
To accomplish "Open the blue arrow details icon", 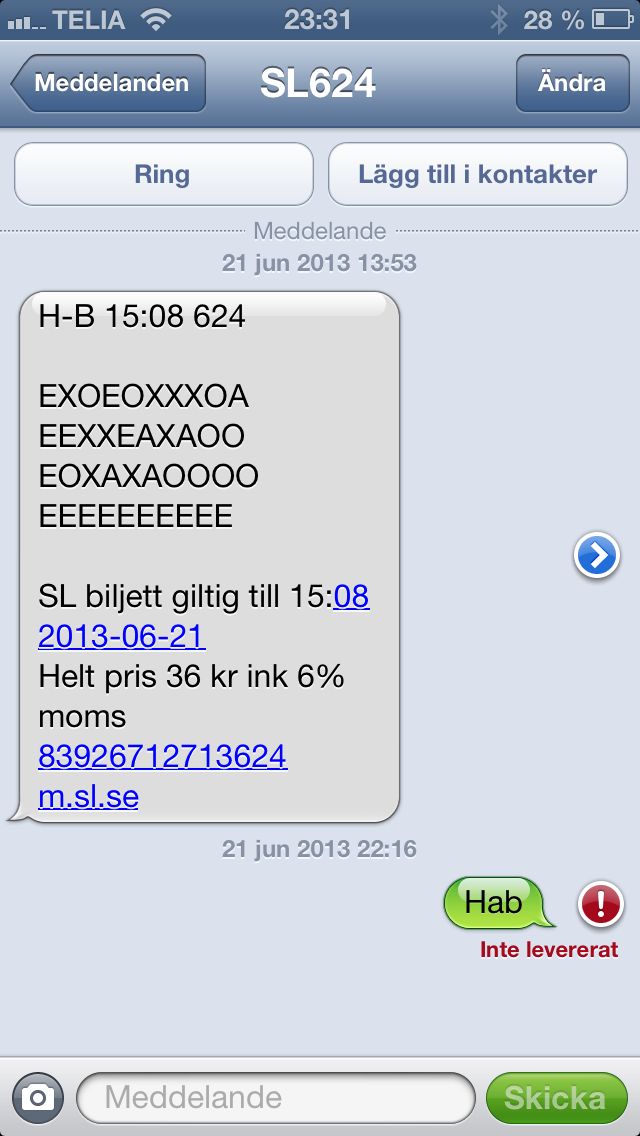I will click(597, 556).
